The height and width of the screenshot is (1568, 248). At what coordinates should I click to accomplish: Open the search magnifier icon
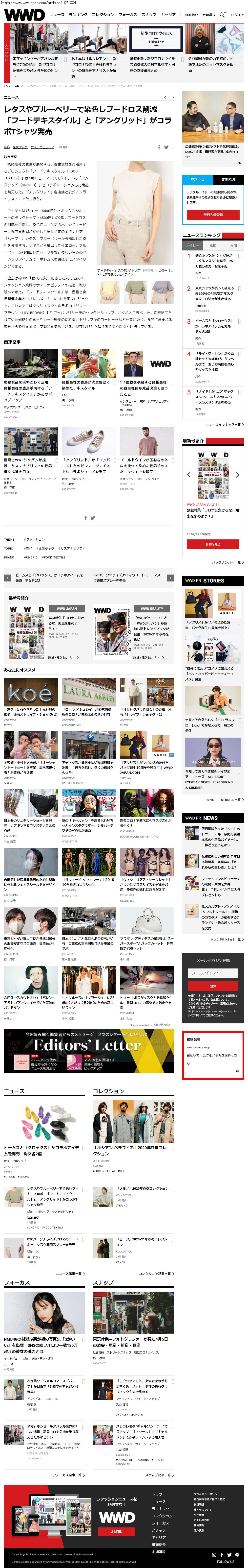[223, 14]
